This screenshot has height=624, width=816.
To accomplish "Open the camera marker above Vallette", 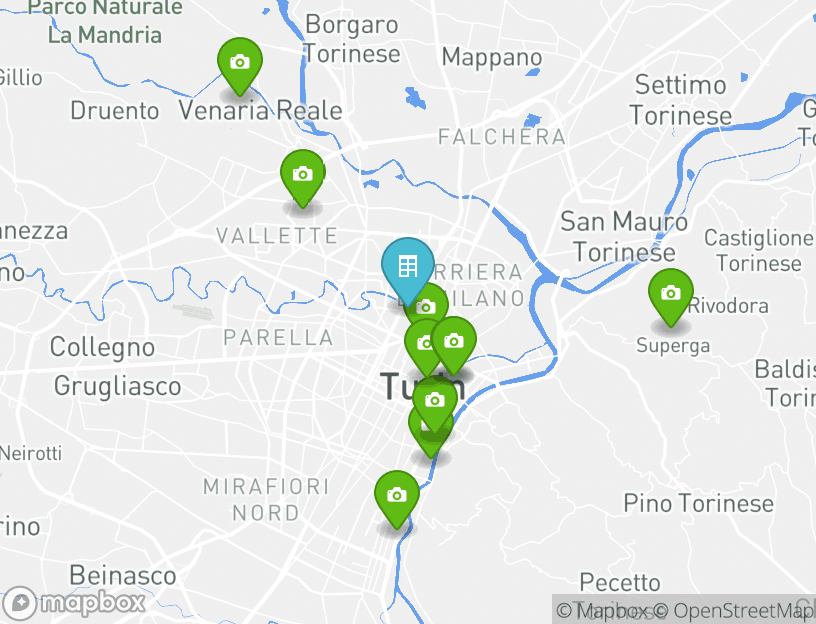I will pos(302,174).
